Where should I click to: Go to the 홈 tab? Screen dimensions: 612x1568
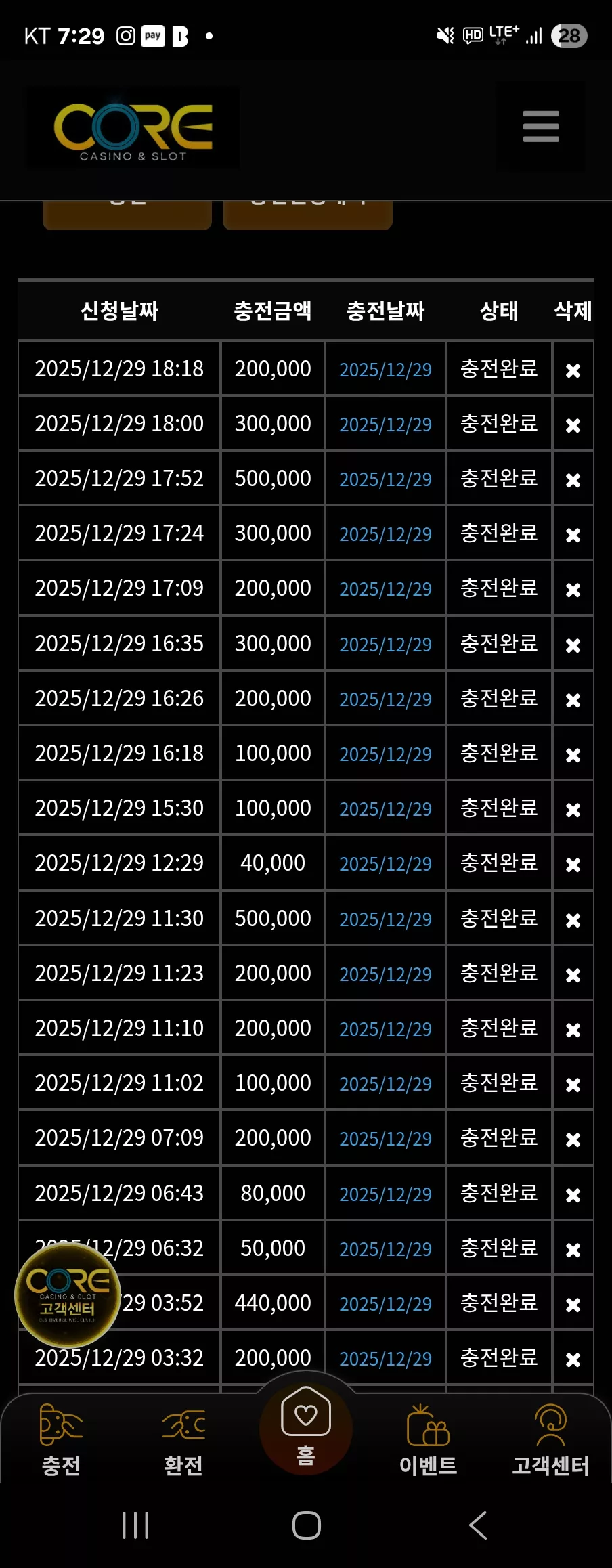point(306,1424)
